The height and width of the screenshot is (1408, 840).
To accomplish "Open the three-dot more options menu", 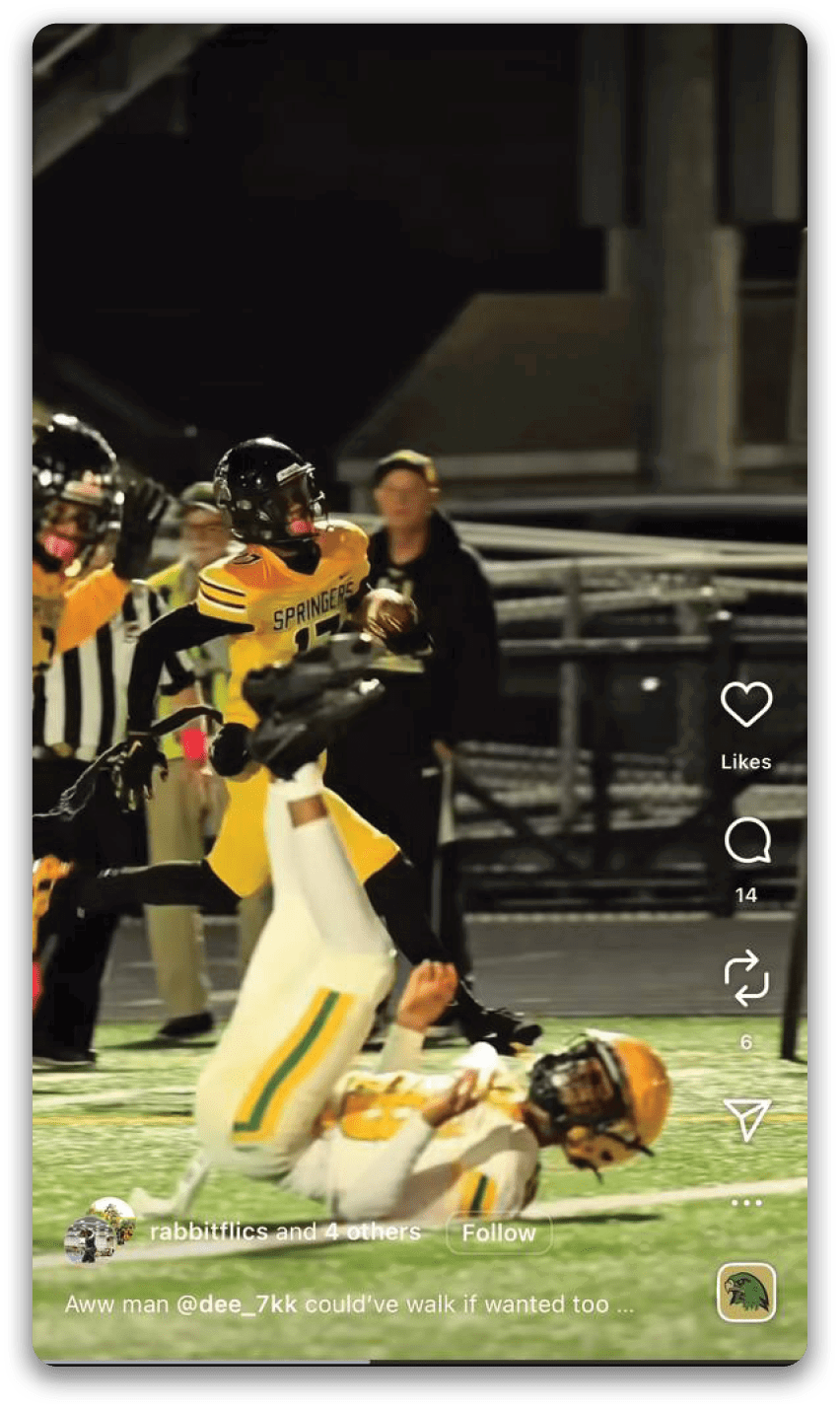I will (746, 1203).
